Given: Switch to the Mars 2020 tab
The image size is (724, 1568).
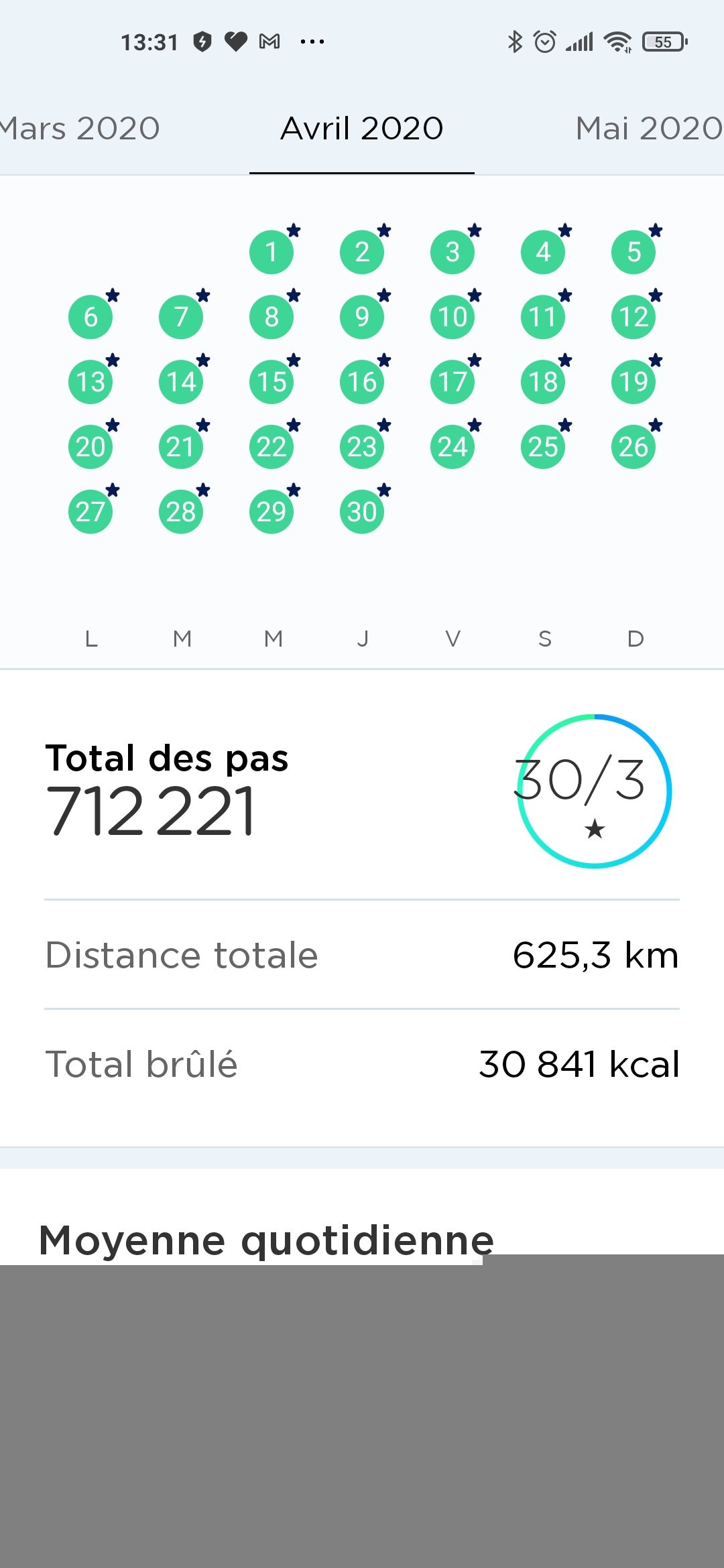Looking at the screenshot, I should [x=80, y=128].
